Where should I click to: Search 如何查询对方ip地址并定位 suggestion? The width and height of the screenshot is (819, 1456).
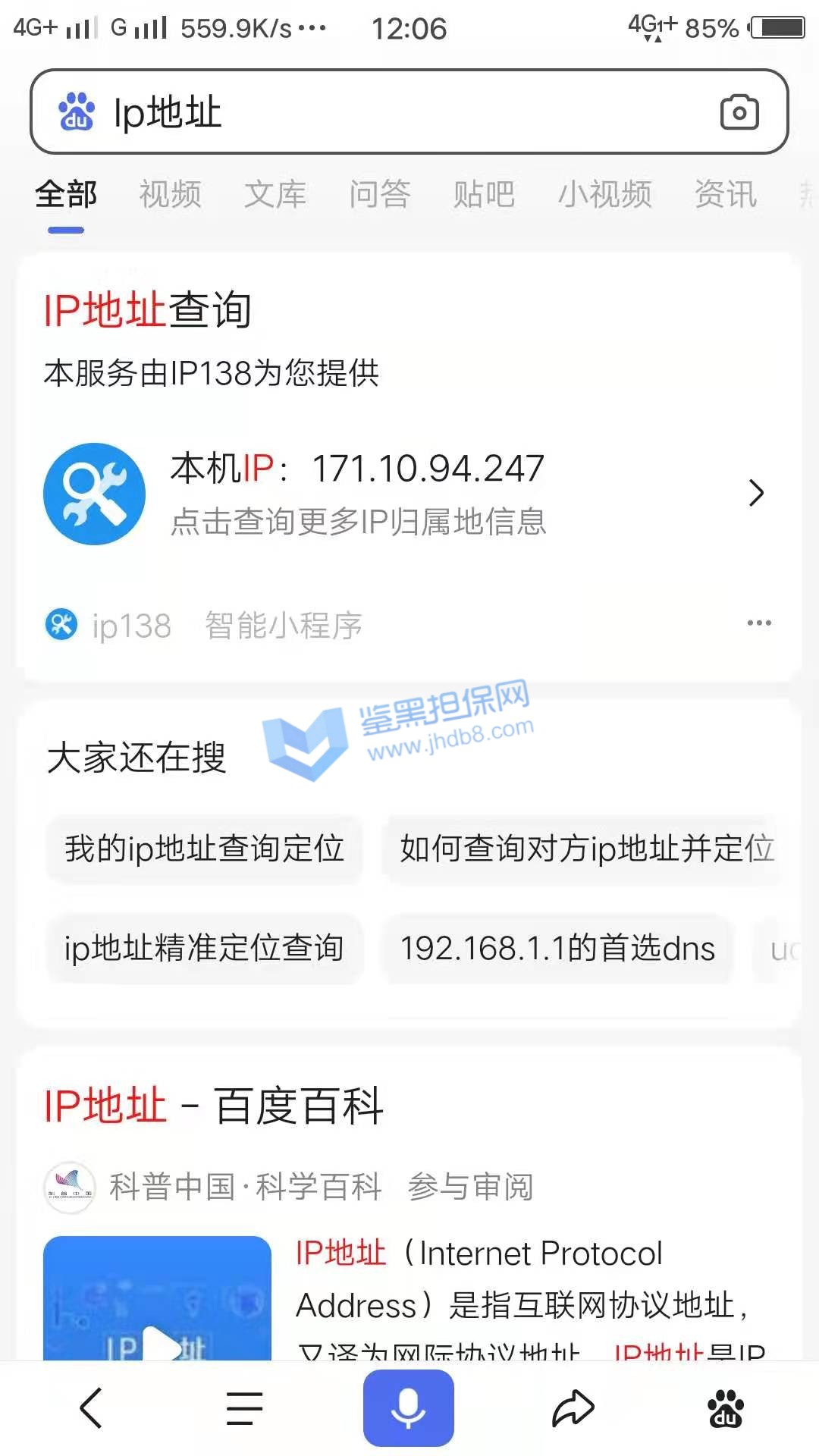[x=586, y=849]
